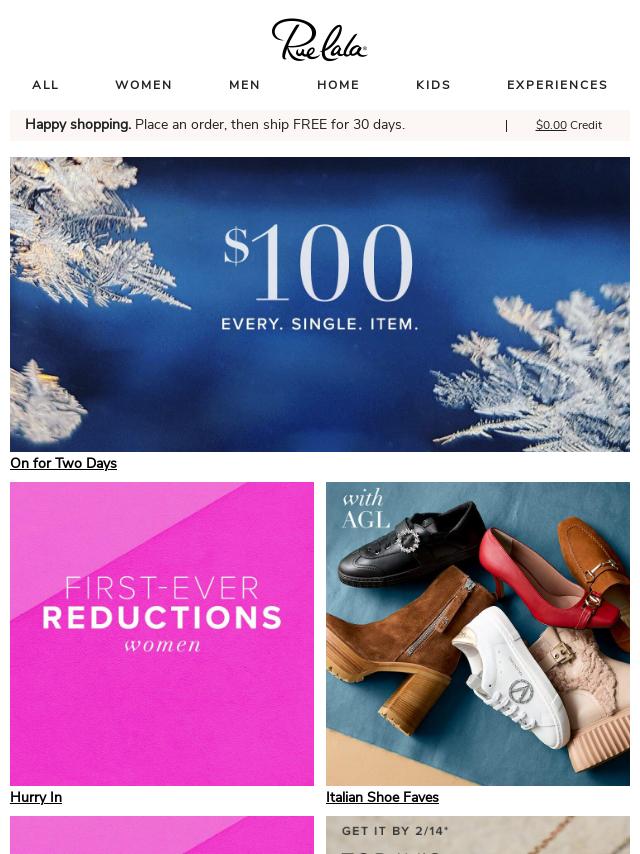Open the EXPERIENCES category
This screenshot has width=640, height=854.
[x=557, y=85]
